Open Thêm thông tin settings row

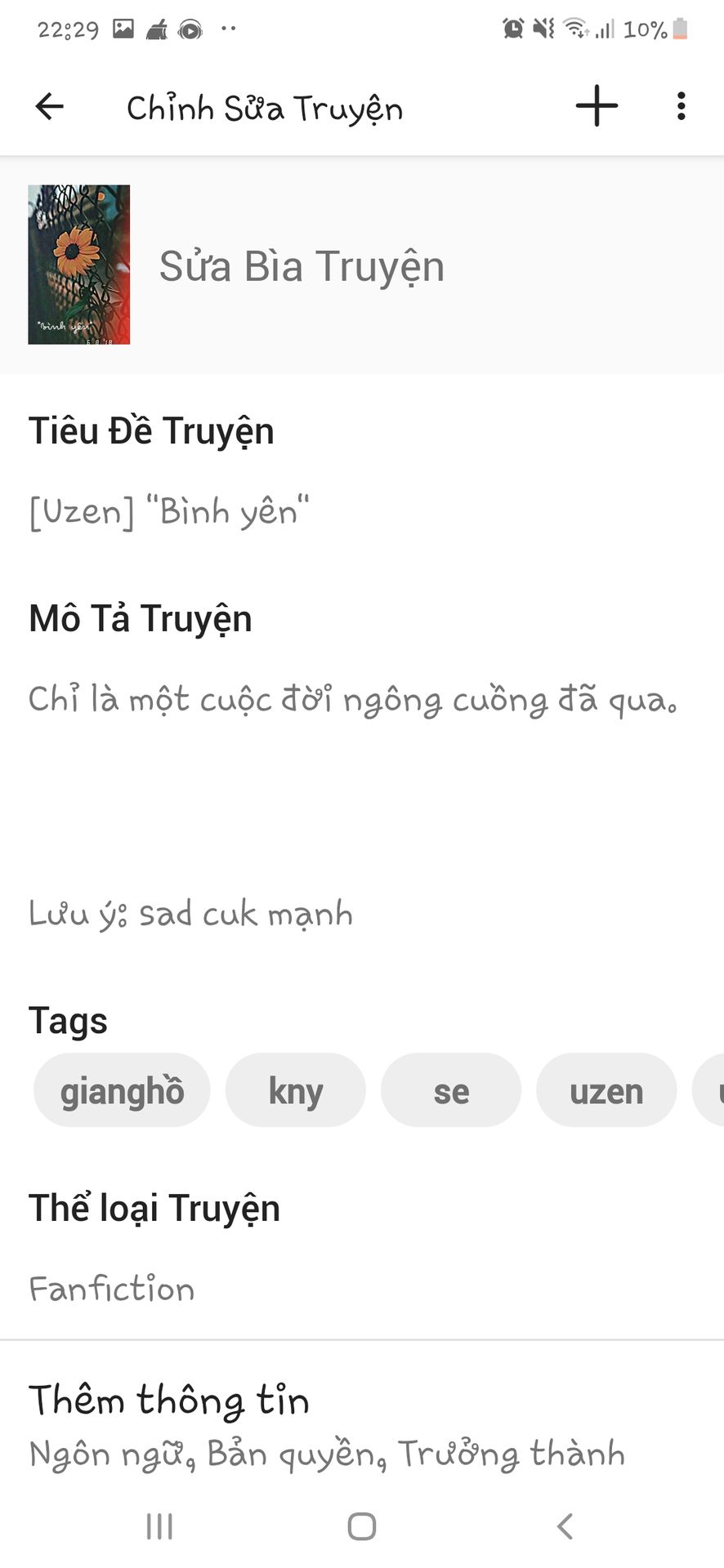coord(327,1426)
